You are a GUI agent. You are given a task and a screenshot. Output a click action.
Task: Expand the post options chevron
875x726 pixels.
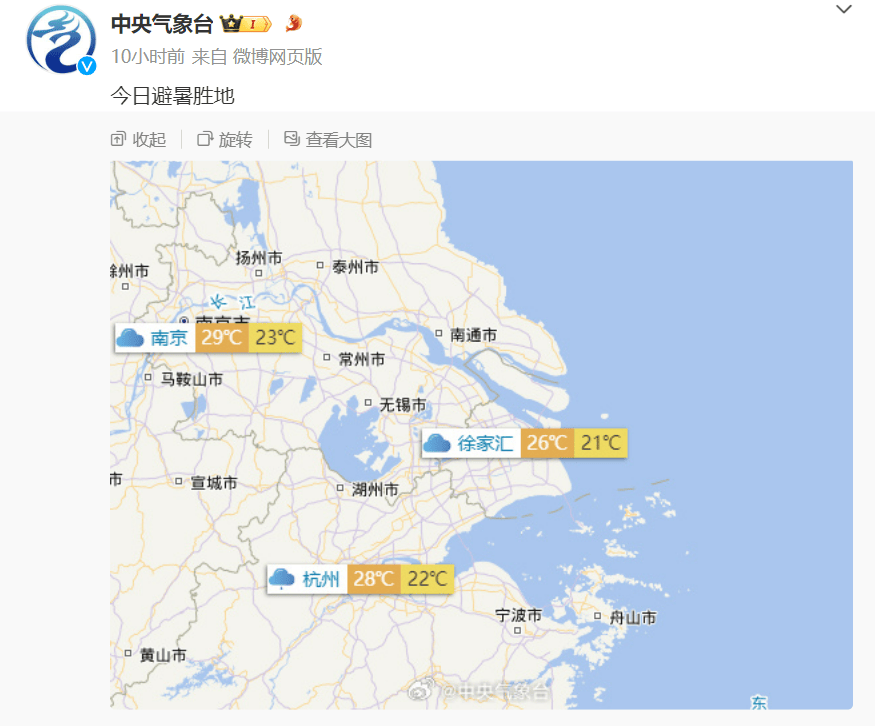click(x=843, y=9)
